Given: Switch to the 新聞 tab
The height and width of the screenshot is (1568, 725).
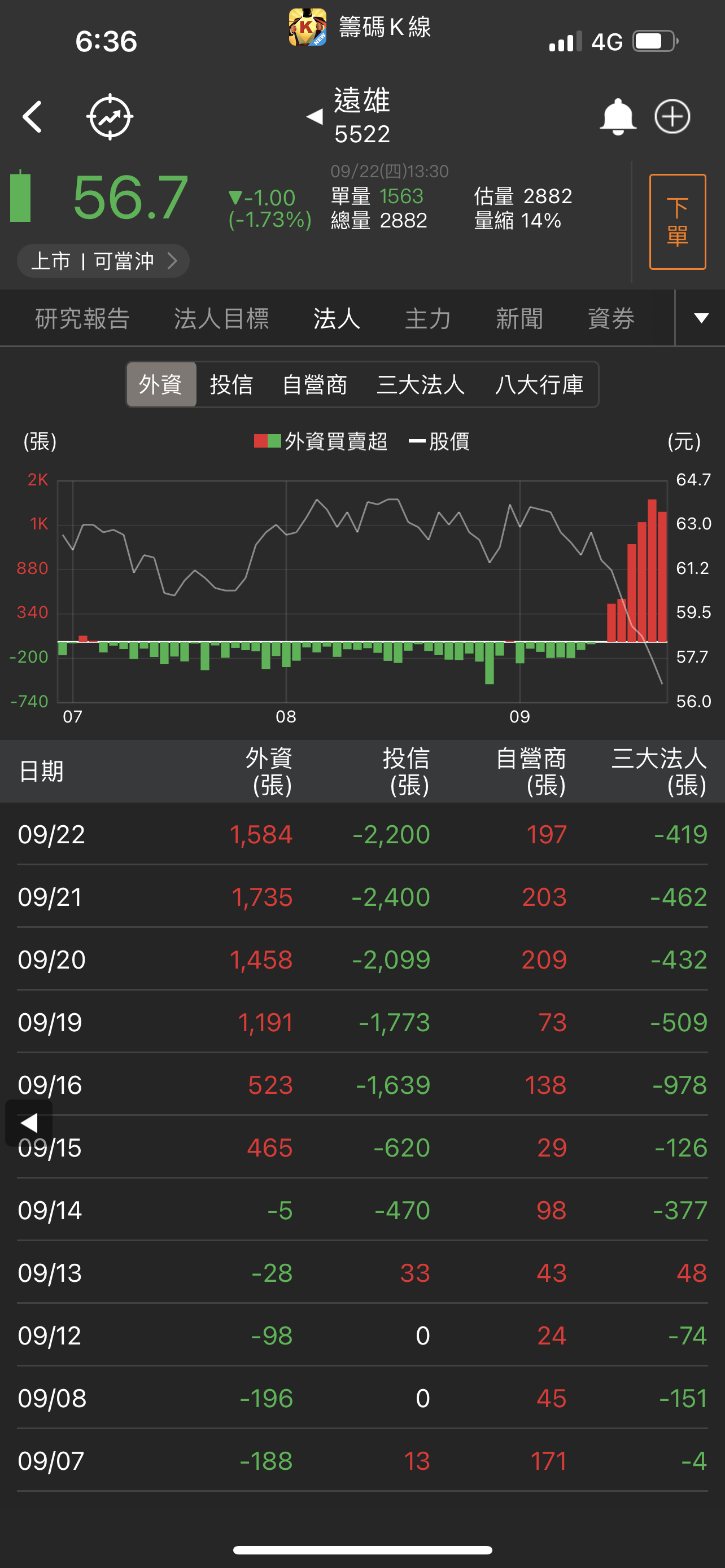Looking at the screenshot, I should tap(519, 318).
